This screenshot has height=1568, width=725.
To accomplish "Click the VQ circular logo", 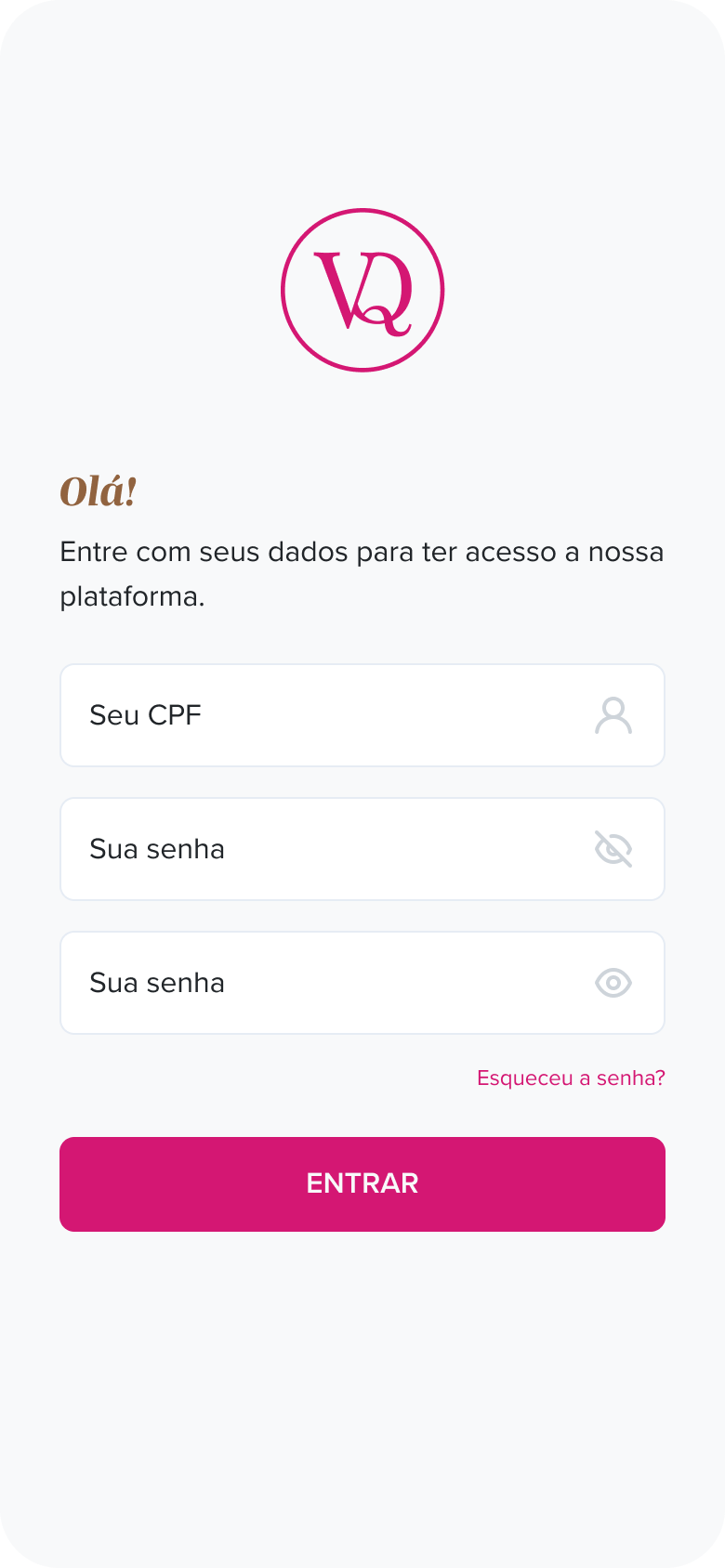I will tap(362, 289).
